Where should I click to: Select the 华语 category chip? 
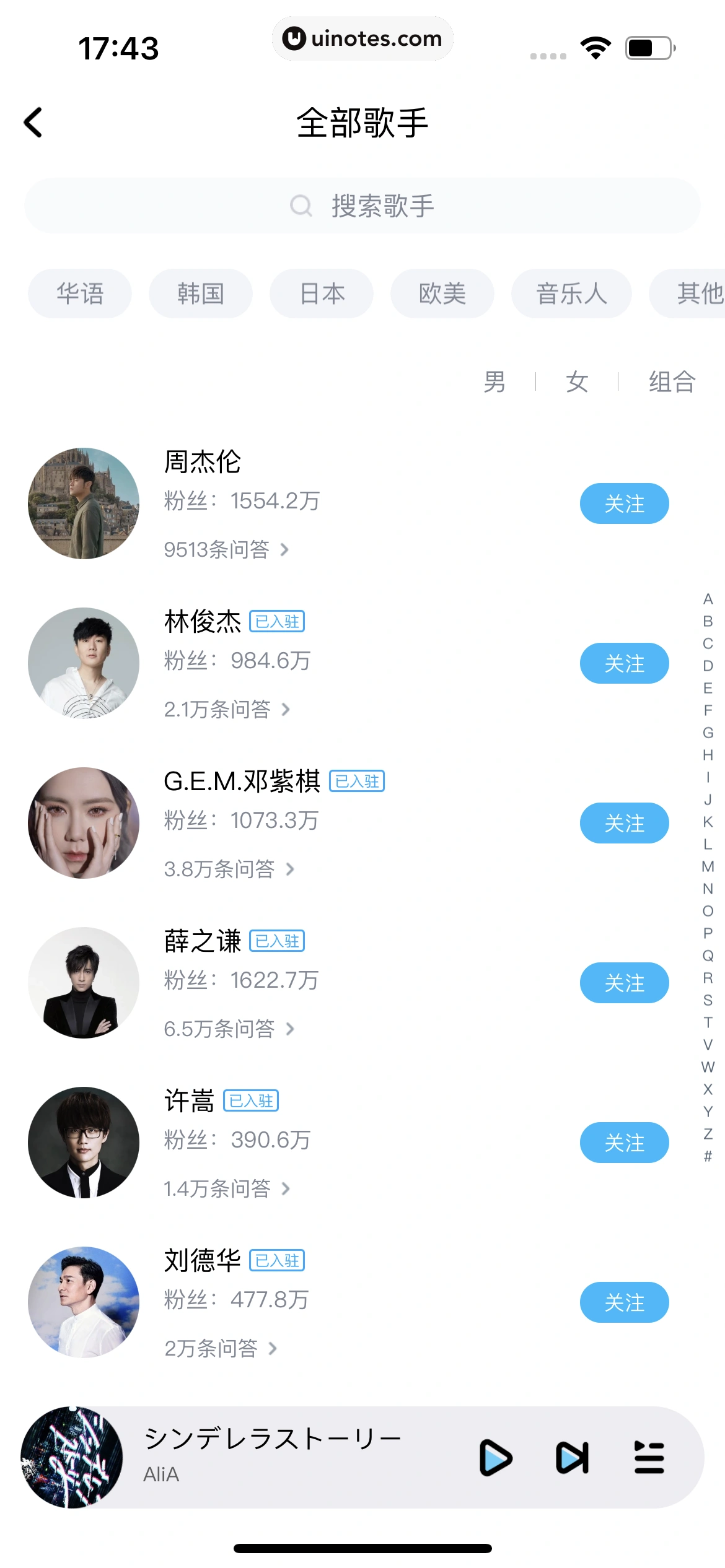tap(80, 294)
